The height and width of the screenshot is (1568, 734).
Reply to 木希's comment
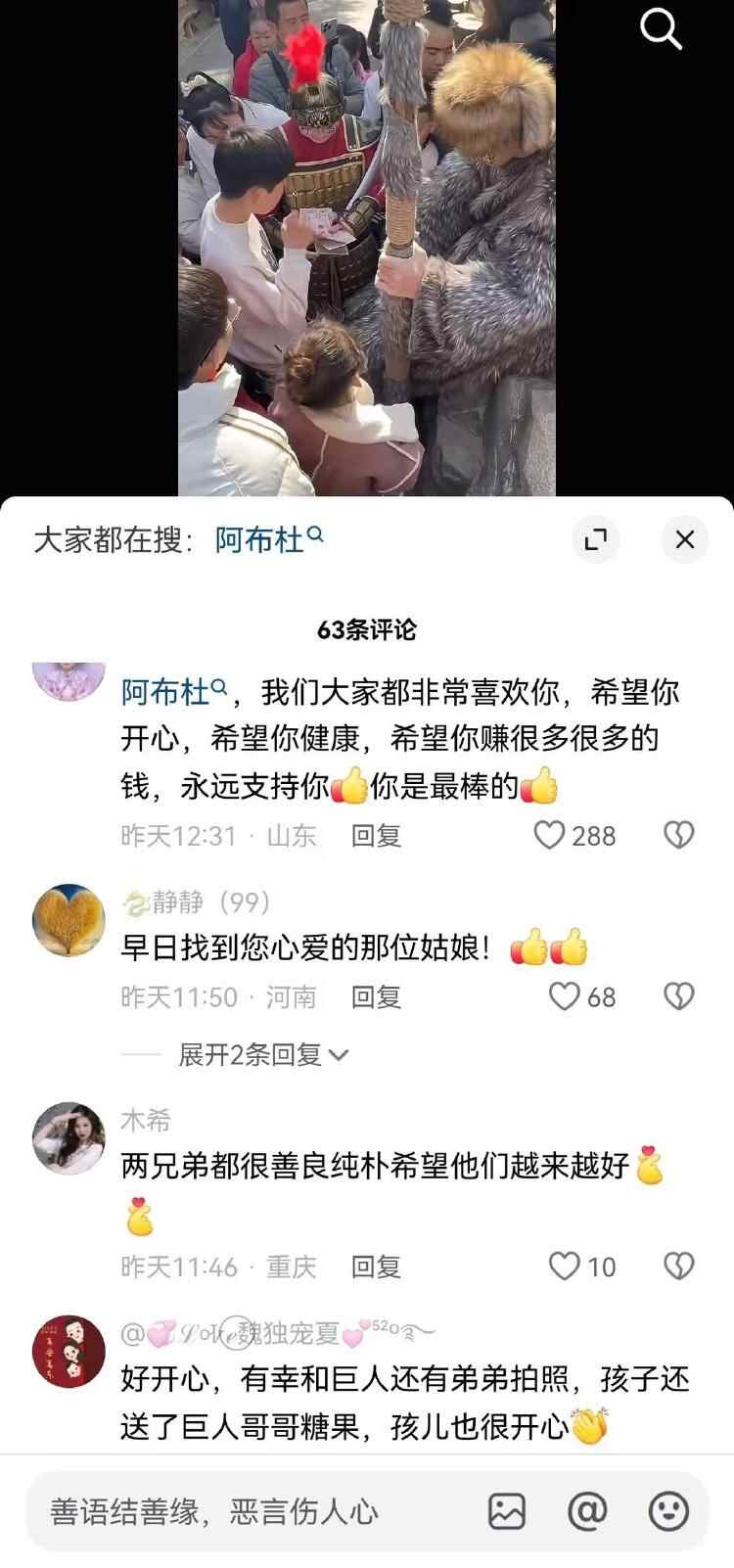pos(376,1267)
